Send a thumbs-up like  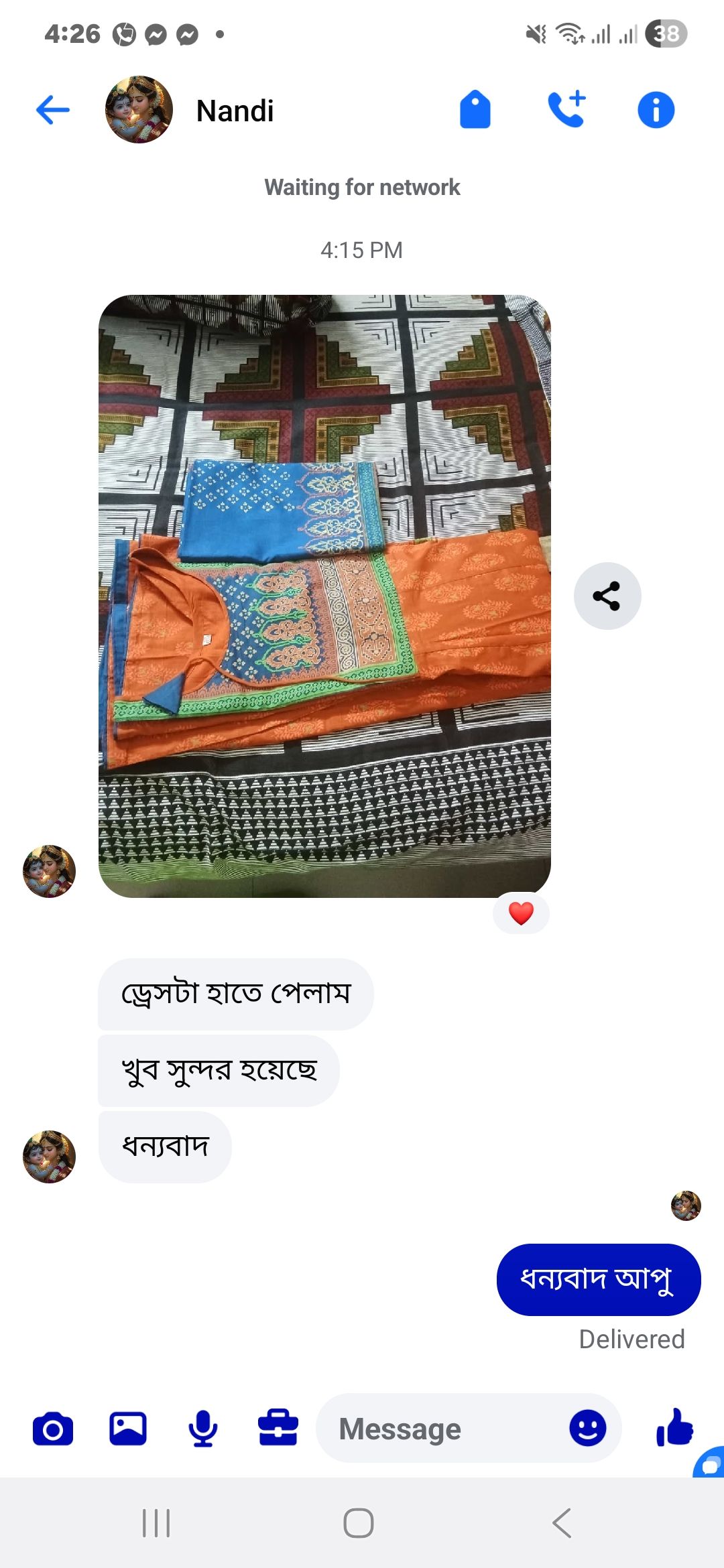[x=674, y=1427]
